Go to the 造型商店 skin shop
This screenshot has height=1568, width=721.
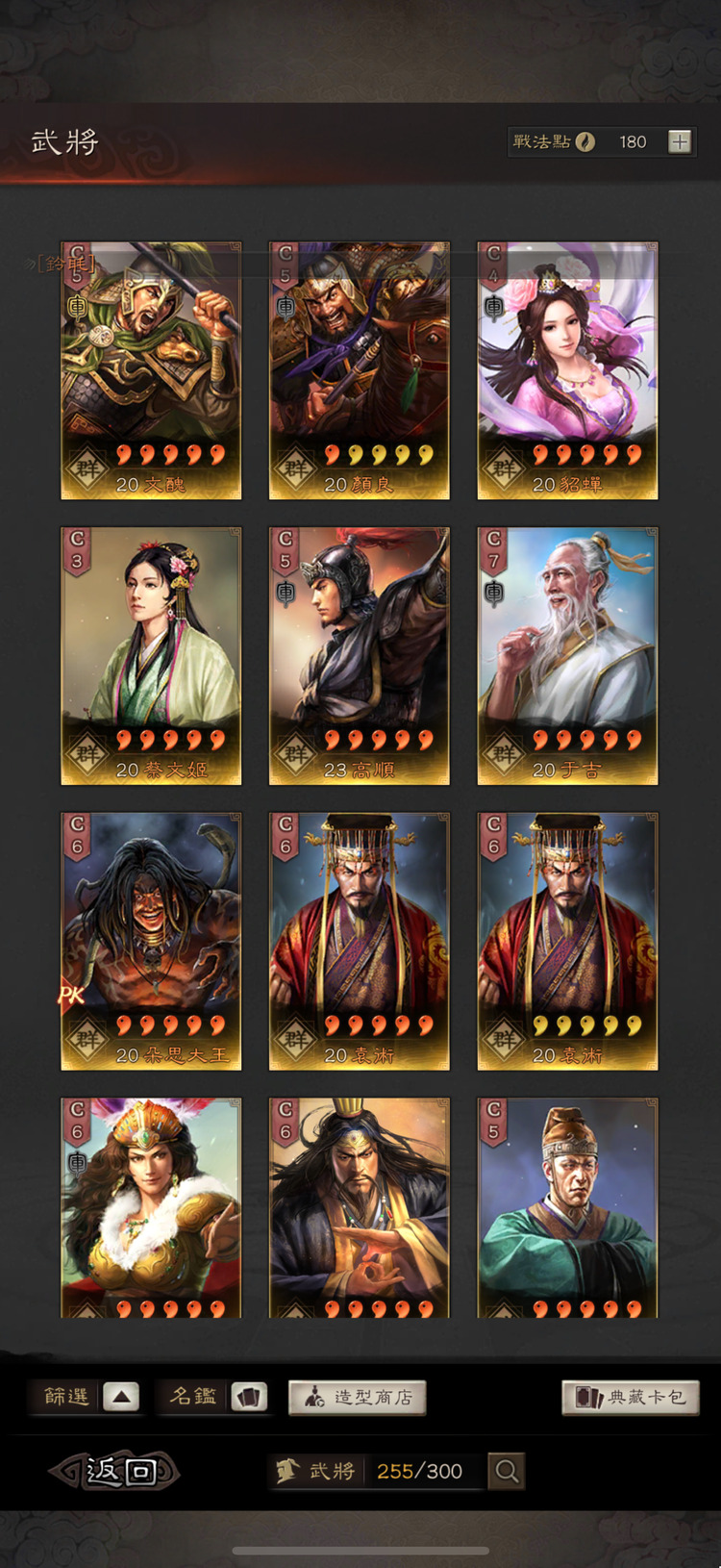357,1398
